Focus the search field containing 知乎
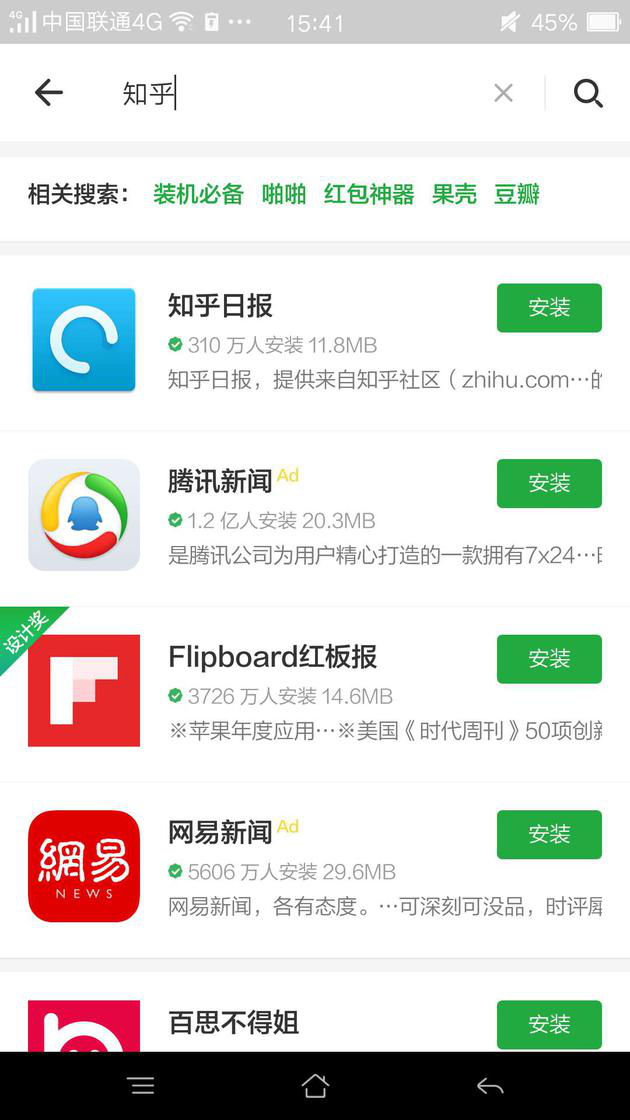Viewport: 630px width, 1120px height. [x=300, y=94]
